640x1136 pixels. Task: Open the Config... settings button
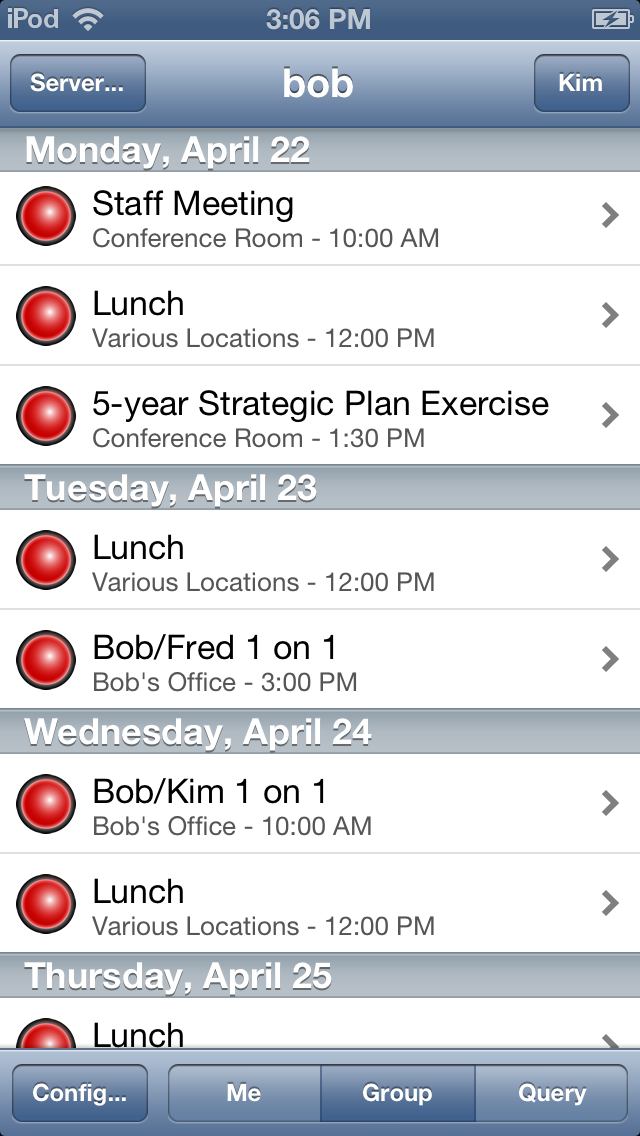pos(80,1093)
